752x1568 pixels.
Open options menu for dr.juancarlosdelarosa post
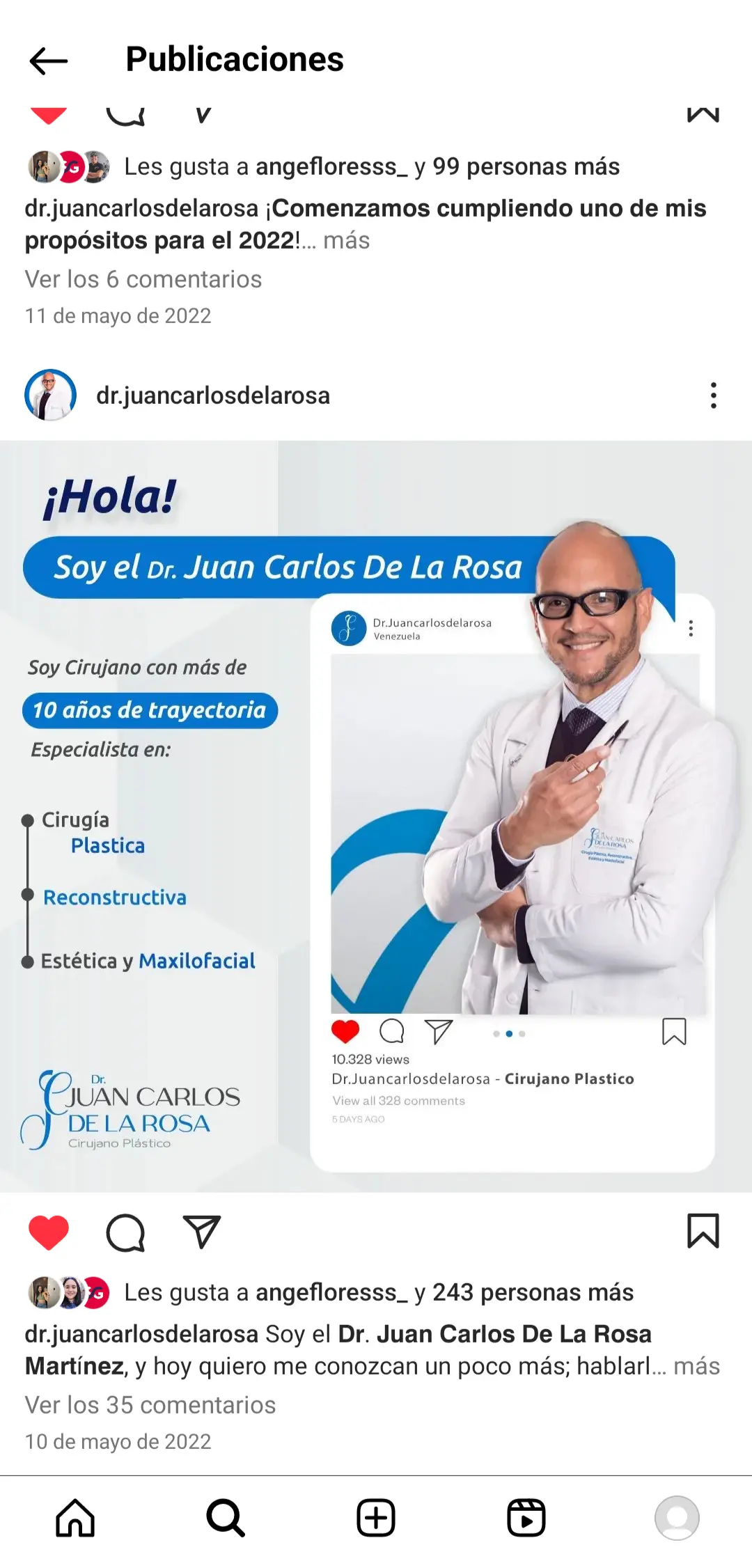pos(713,395)
